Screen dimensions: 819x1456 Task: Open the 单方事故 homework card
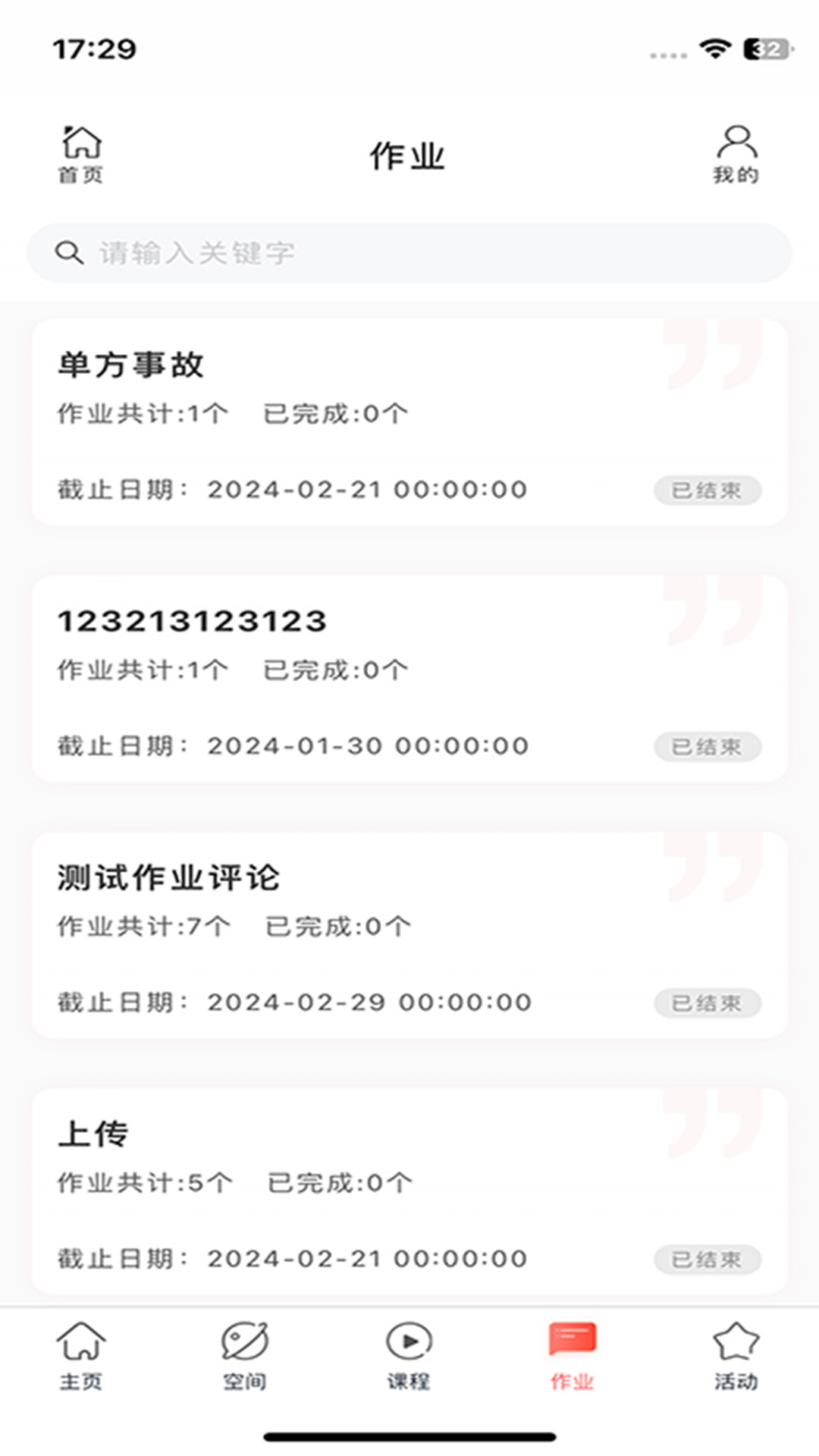pyautogui.click(x=409, y=422)
